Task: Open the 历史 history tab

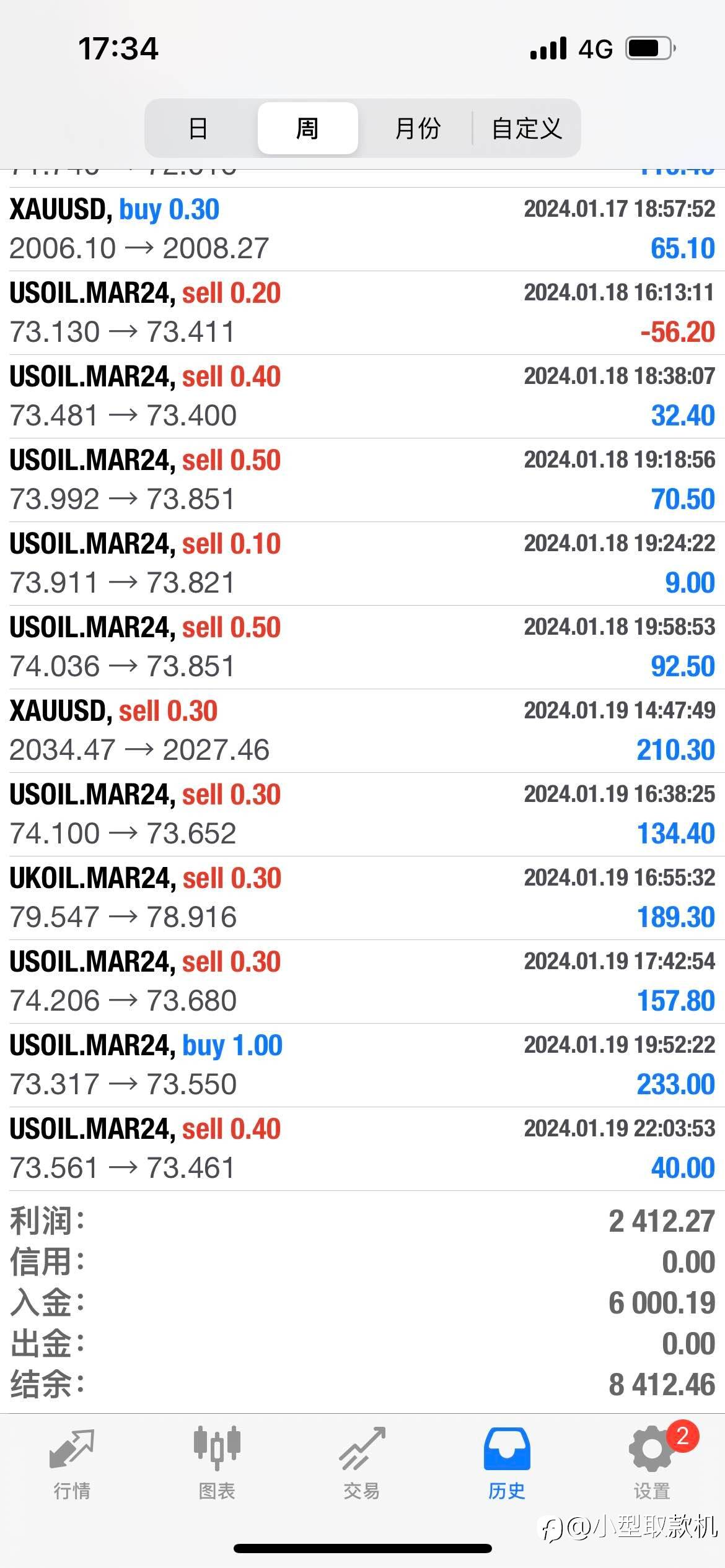Action: point(507,1463)
